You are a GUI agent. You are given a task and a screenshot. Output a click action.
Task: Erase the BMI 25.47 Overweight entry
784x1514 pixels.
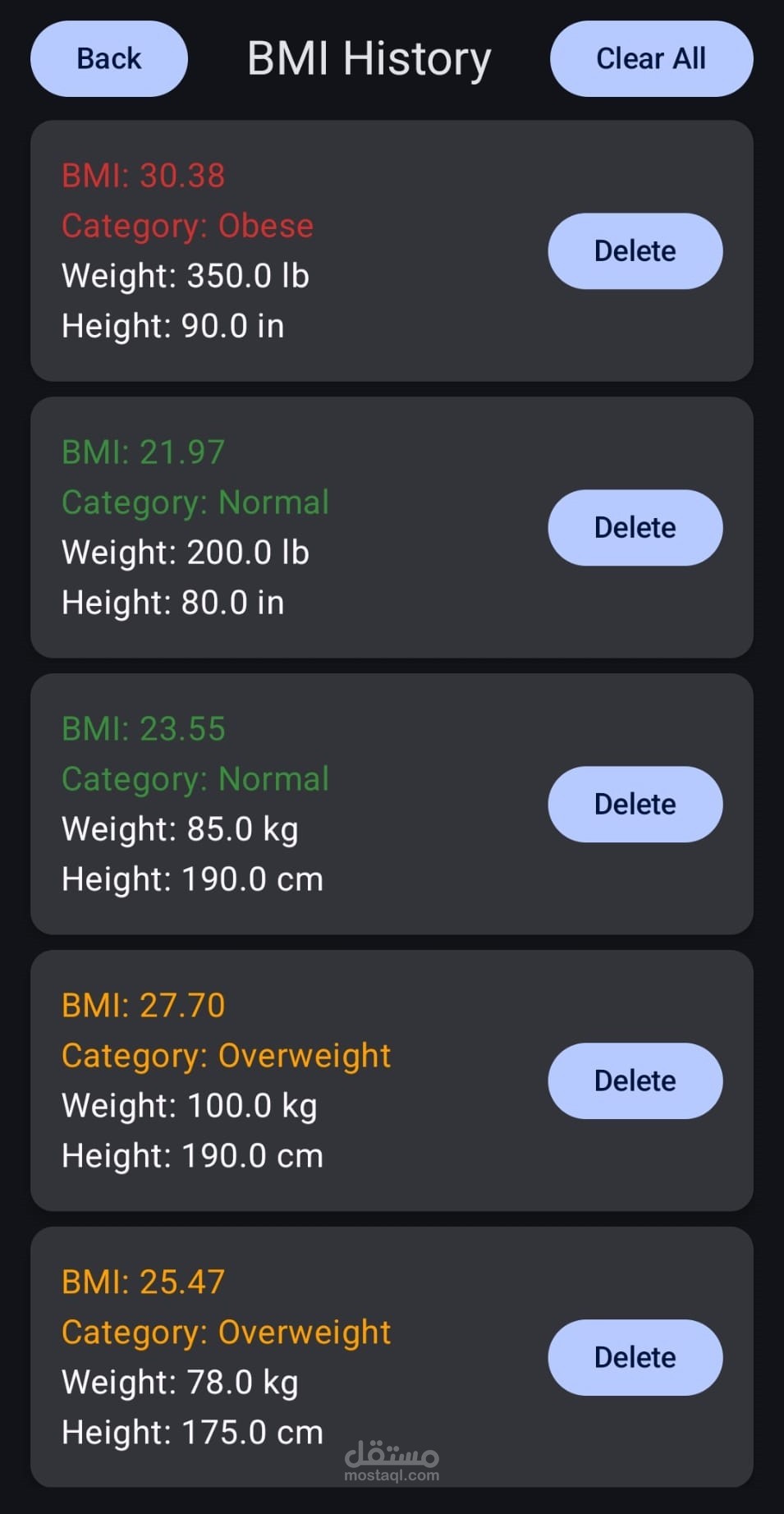click(635, 1358)
